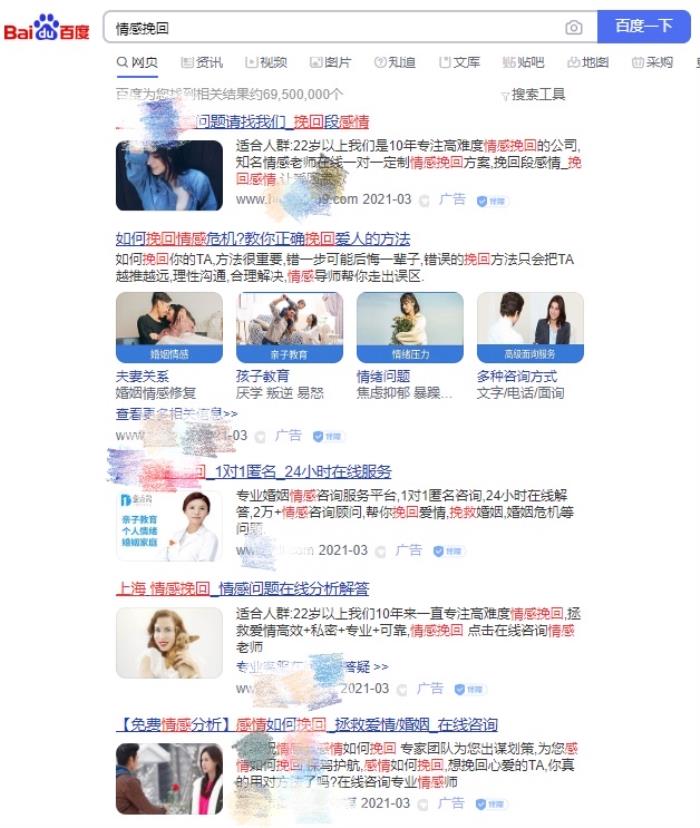
Task: Open 搜索工具 filter options
Action: (x=533, y=94)
